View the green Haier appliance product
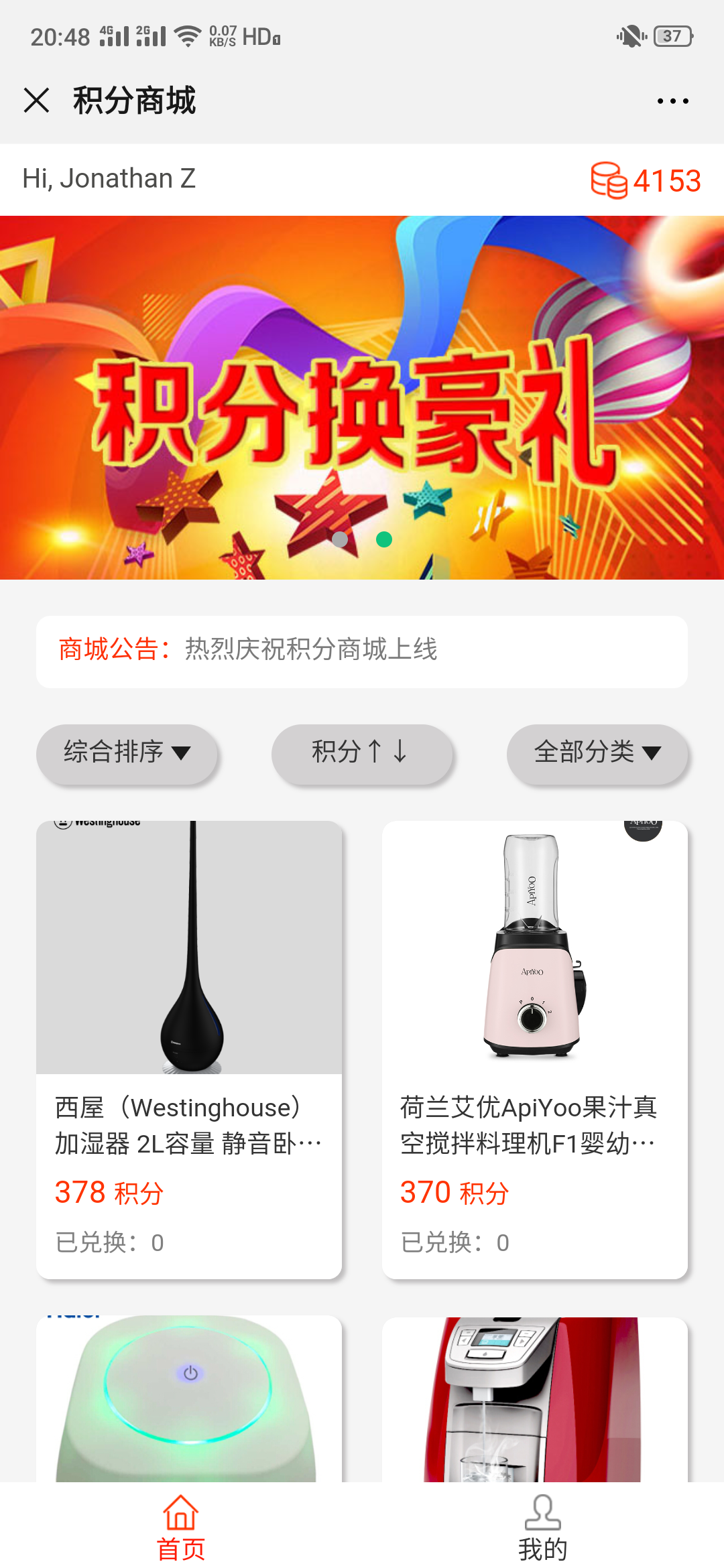Image resolution: width=724 pixels, height=1568 pixels. 189,1399
